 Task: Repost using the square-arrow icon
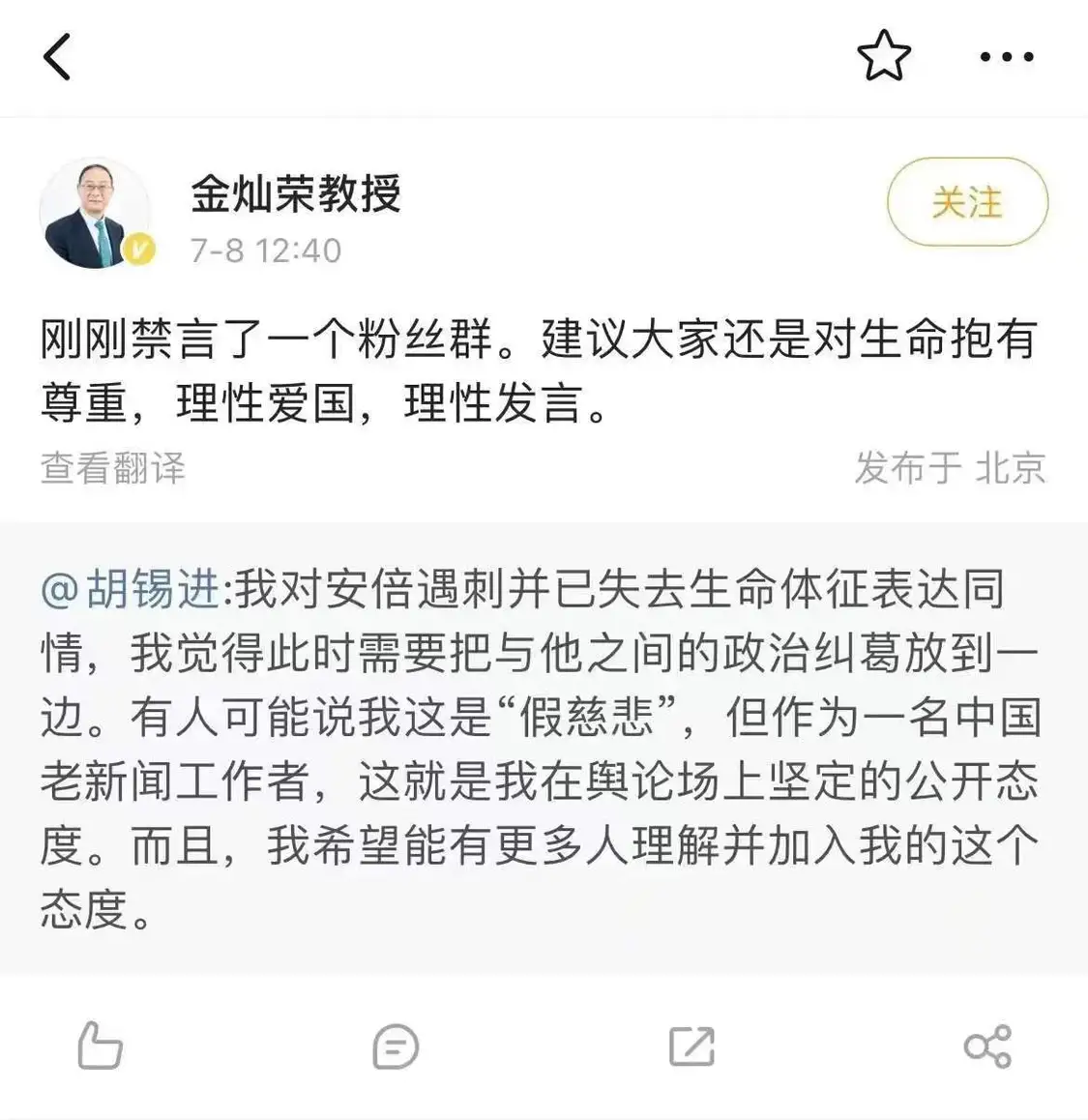[x=691, y=1046]
